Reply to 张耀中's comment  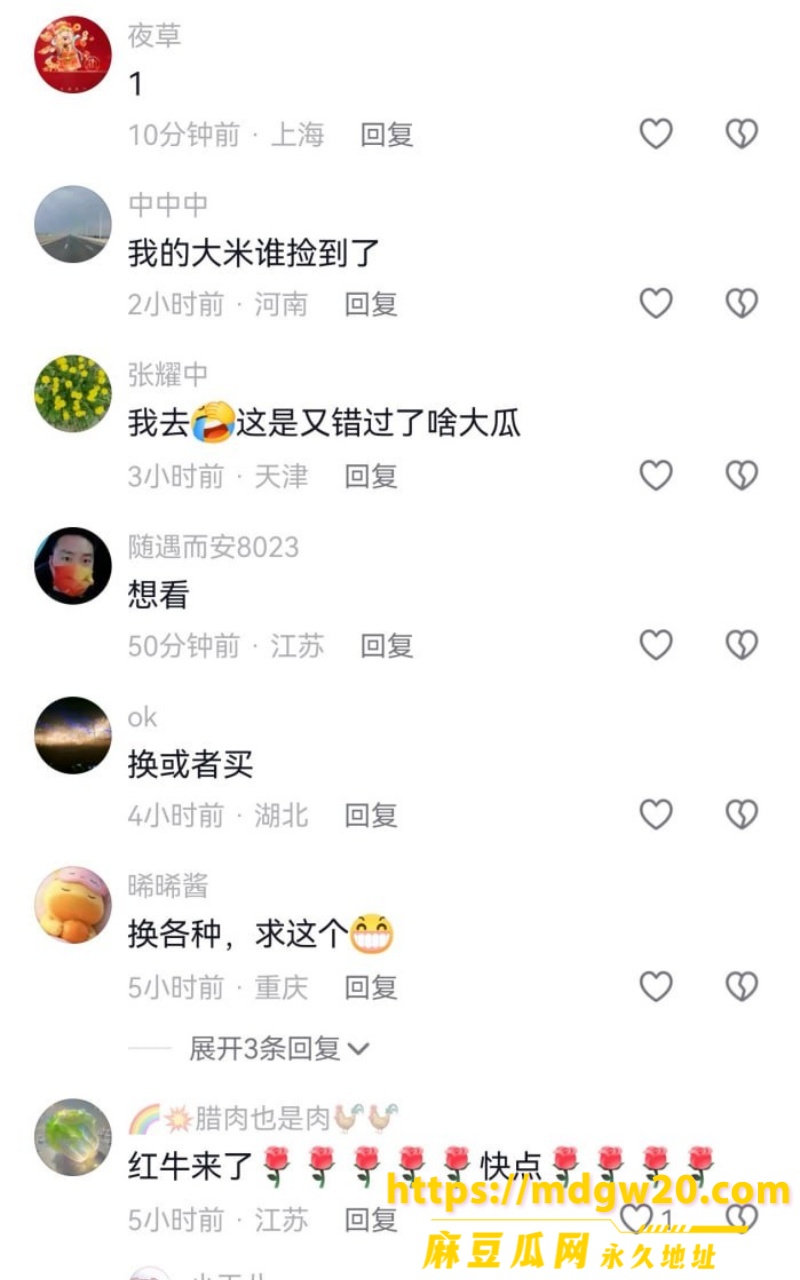pyautogui.click(x=371, y=476)
